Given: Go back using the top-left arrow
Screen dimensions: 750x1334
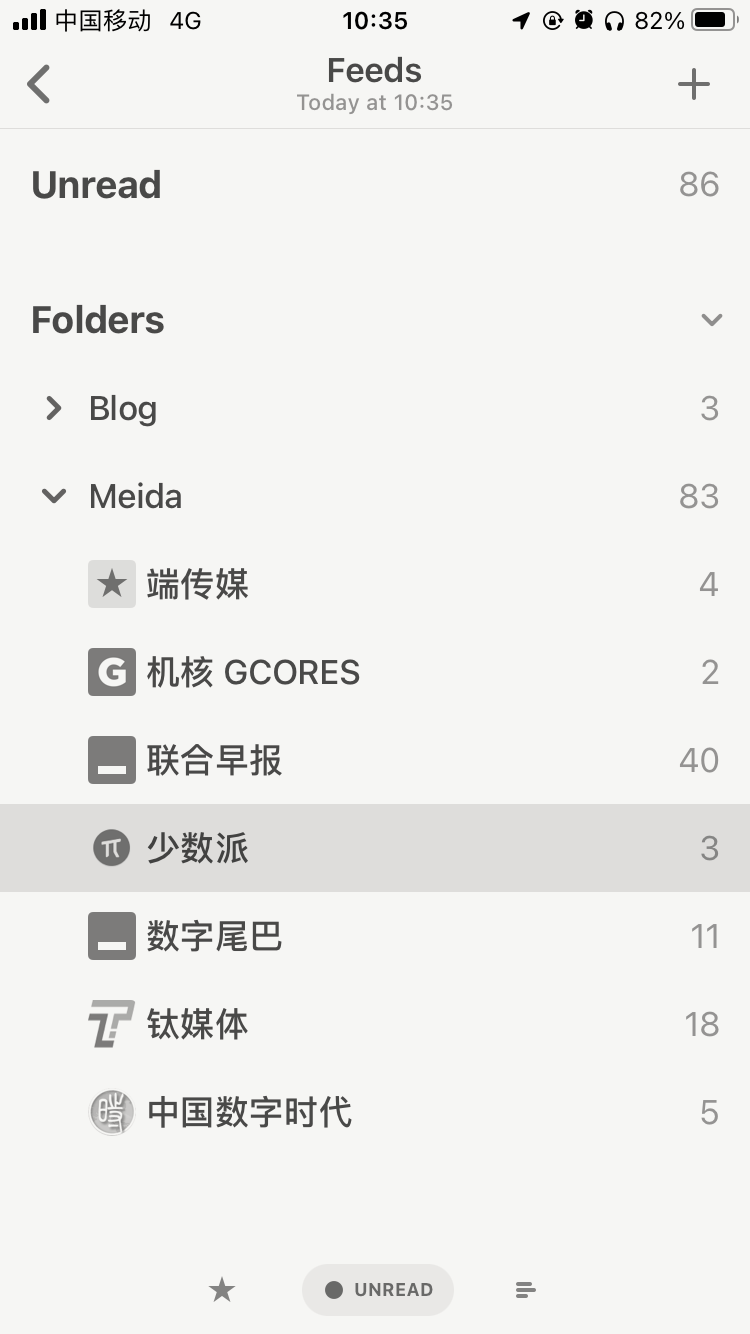Looking at the screenshot, I should 39,84.
